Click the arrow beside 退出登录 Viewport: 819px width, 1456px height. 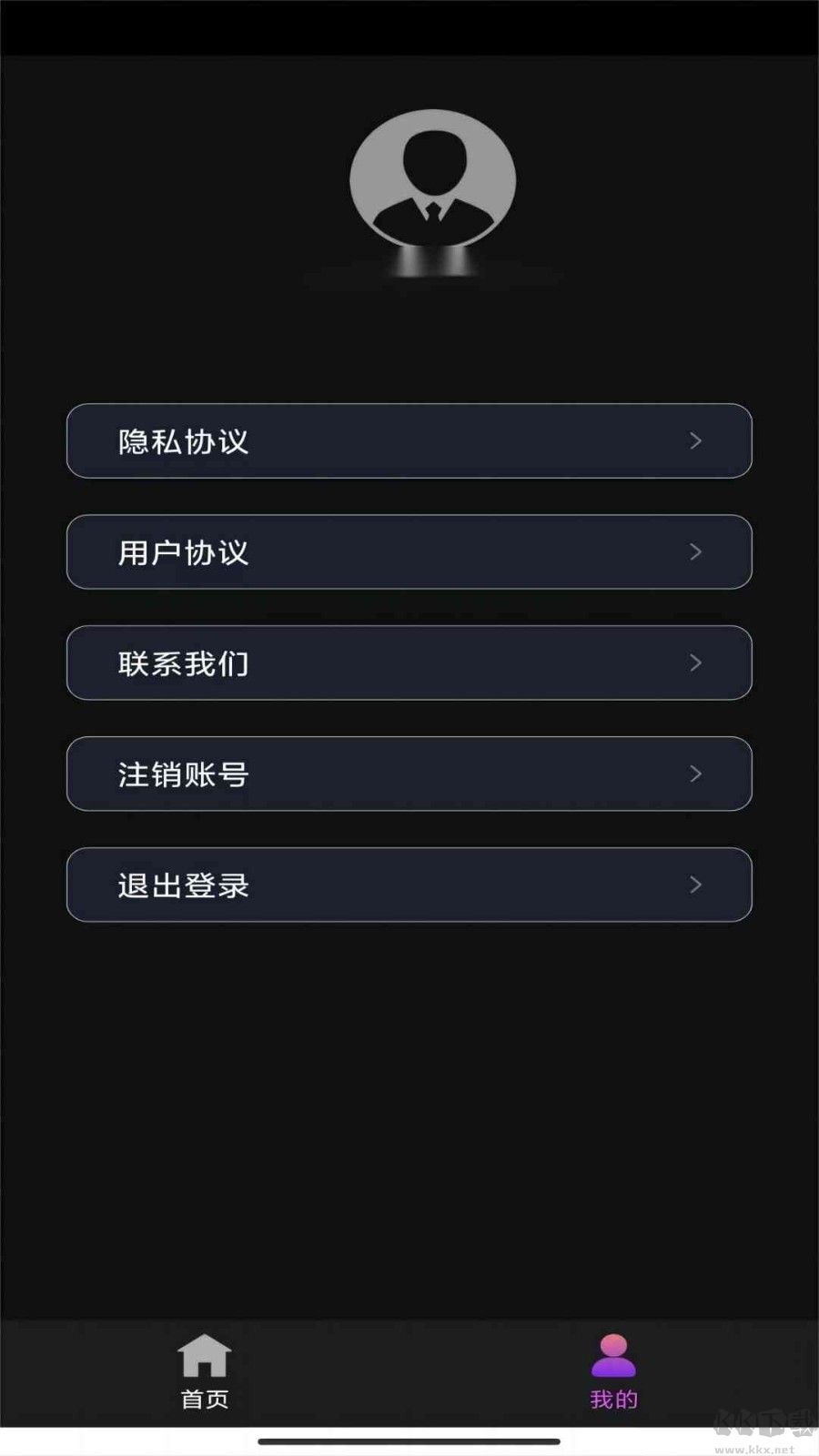[695, 885]
